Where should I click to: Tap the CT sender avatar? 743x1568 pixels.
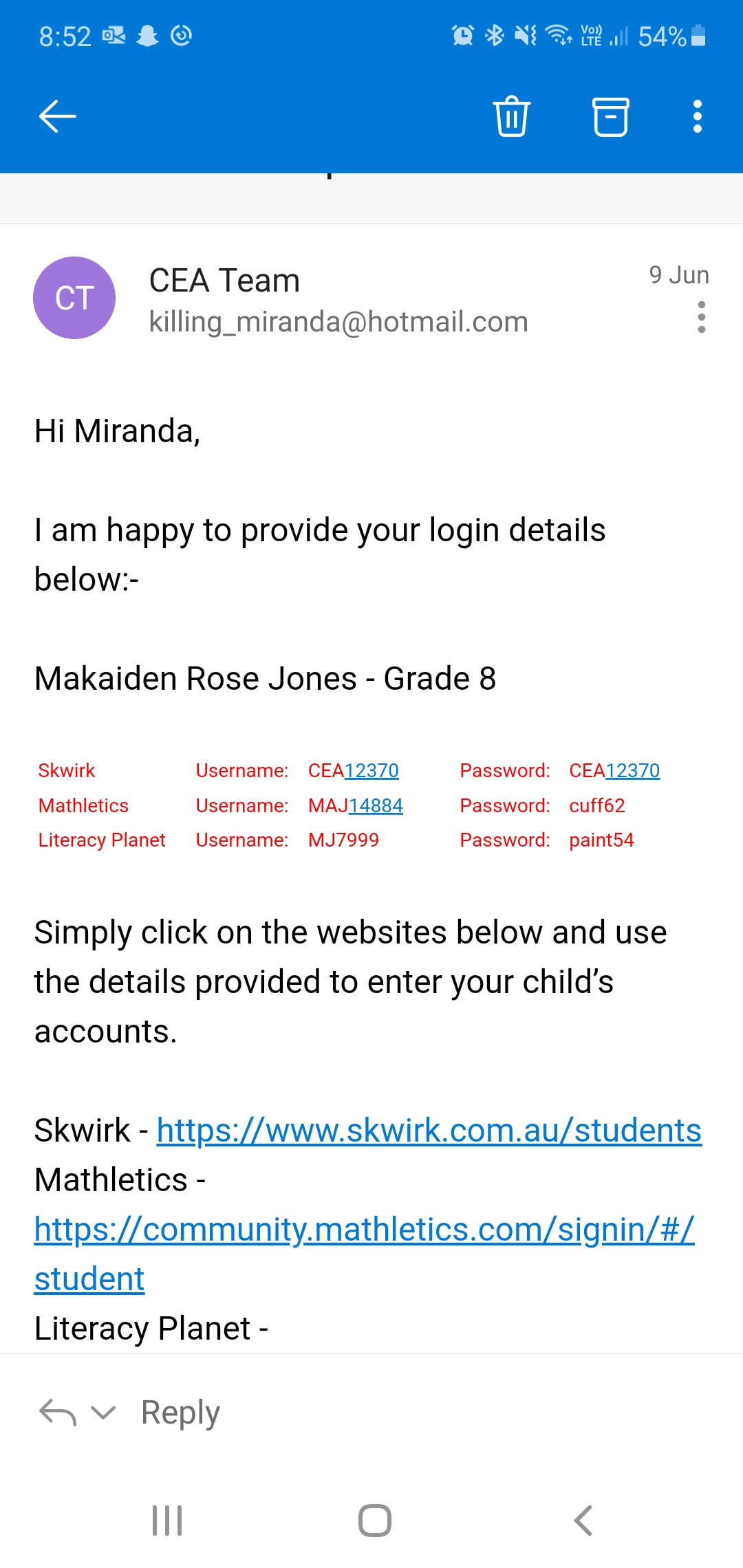[x=74, y=298]
